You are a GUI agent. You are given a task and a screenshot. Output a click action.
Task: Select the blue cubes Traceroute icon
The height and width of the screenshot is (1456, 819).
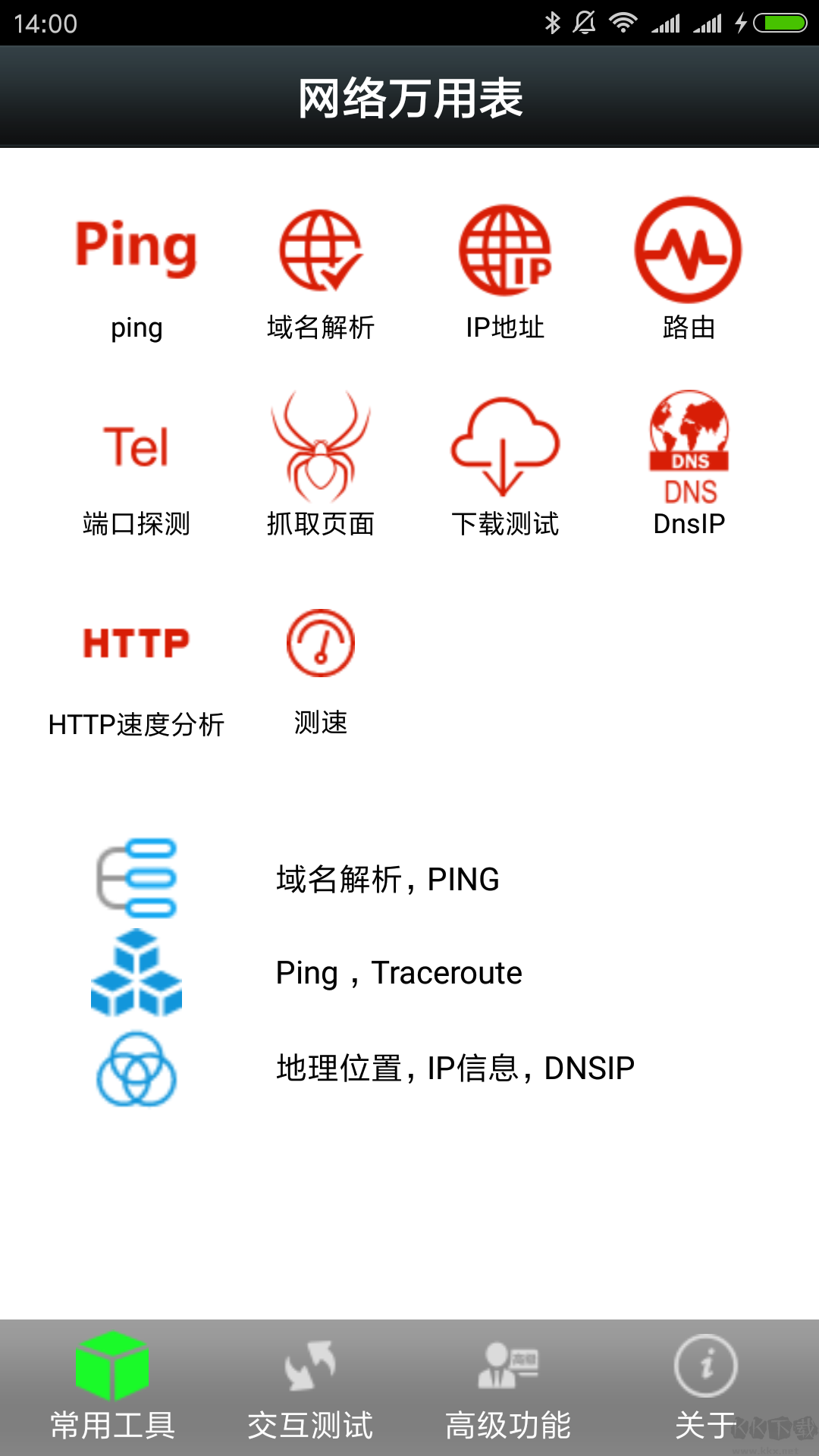[136, 974]
